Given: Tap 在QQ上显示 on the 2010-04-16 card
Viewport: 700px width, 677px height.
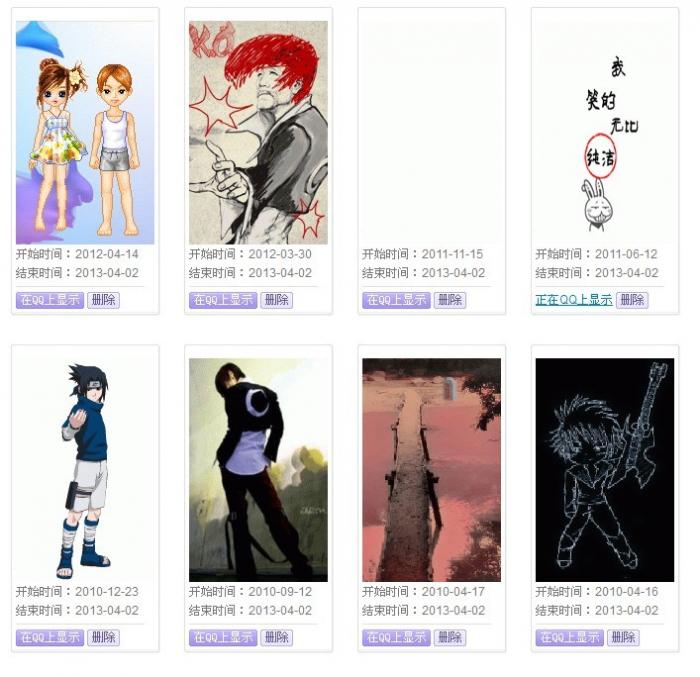Looking at the screenshot, I should 568,637.
